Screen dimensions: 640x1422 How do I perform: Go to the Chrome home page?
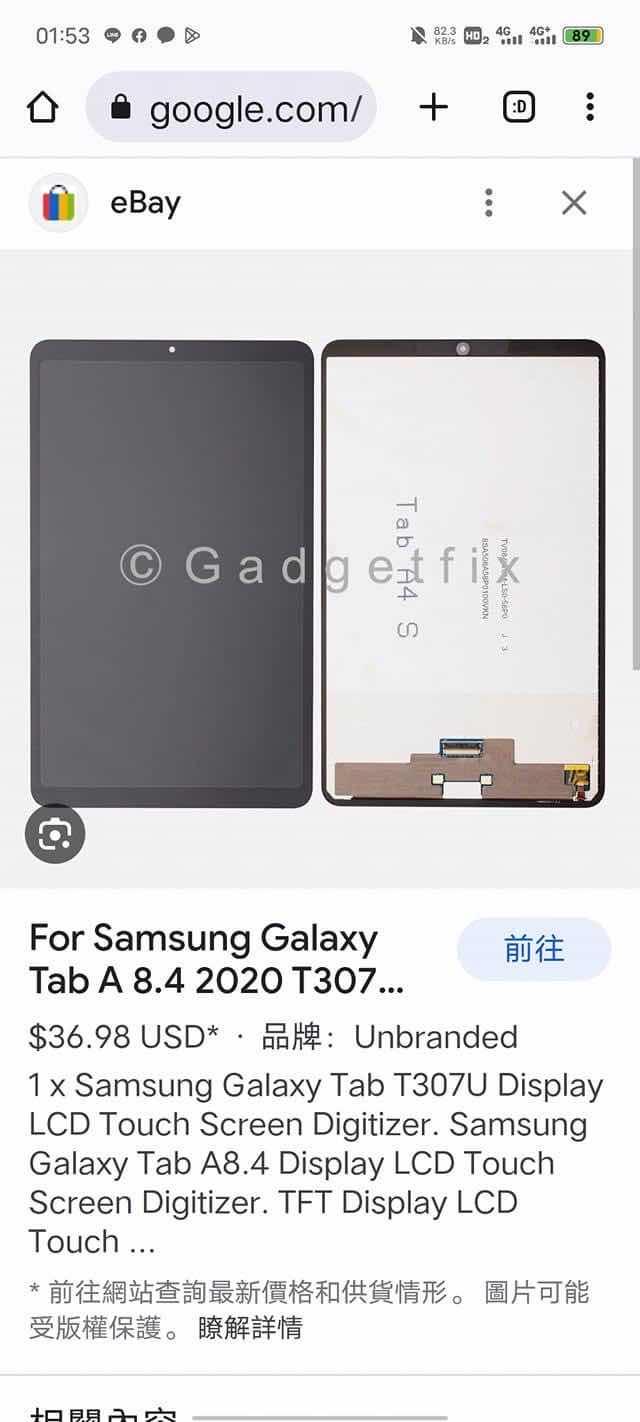(x=42, y=107)
